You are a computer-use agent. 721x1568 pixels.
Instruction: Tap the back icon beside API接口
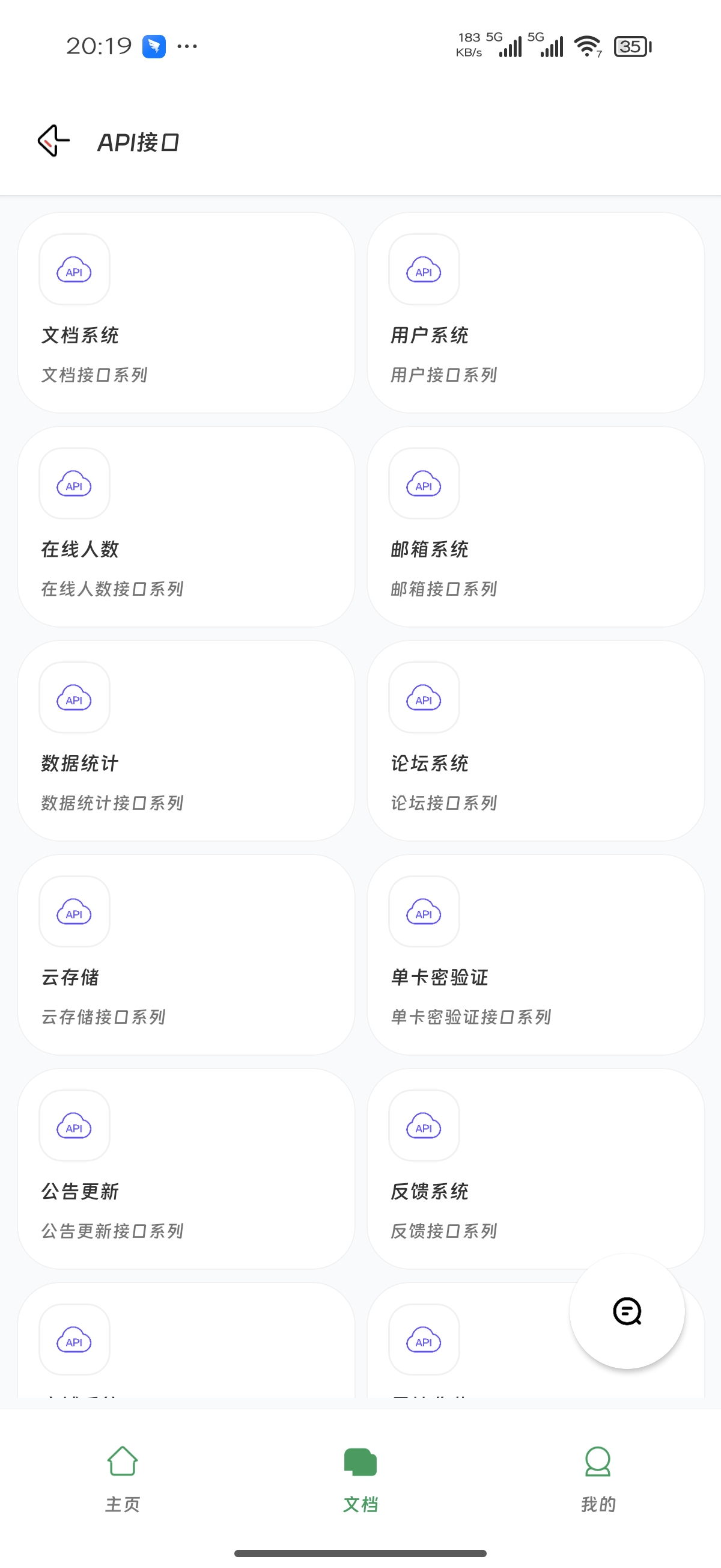tap(53, 141)
